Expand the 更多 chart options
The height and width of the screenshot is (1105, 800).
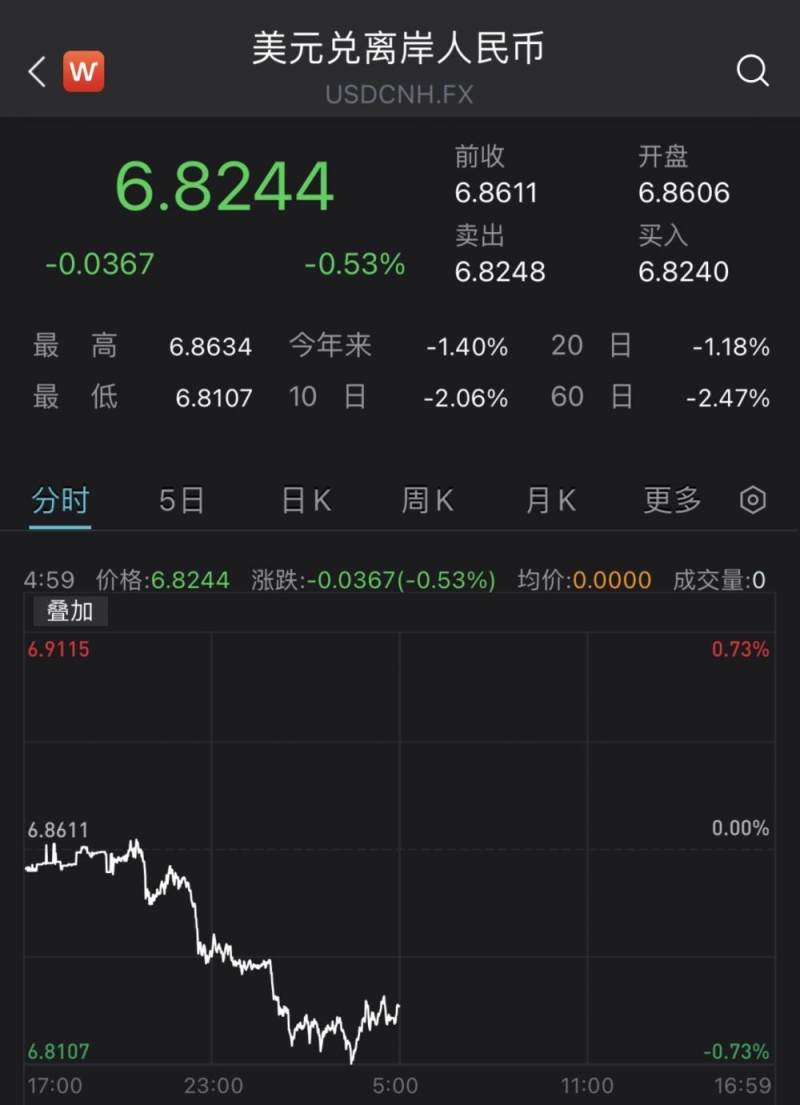(x=672, y=500)
